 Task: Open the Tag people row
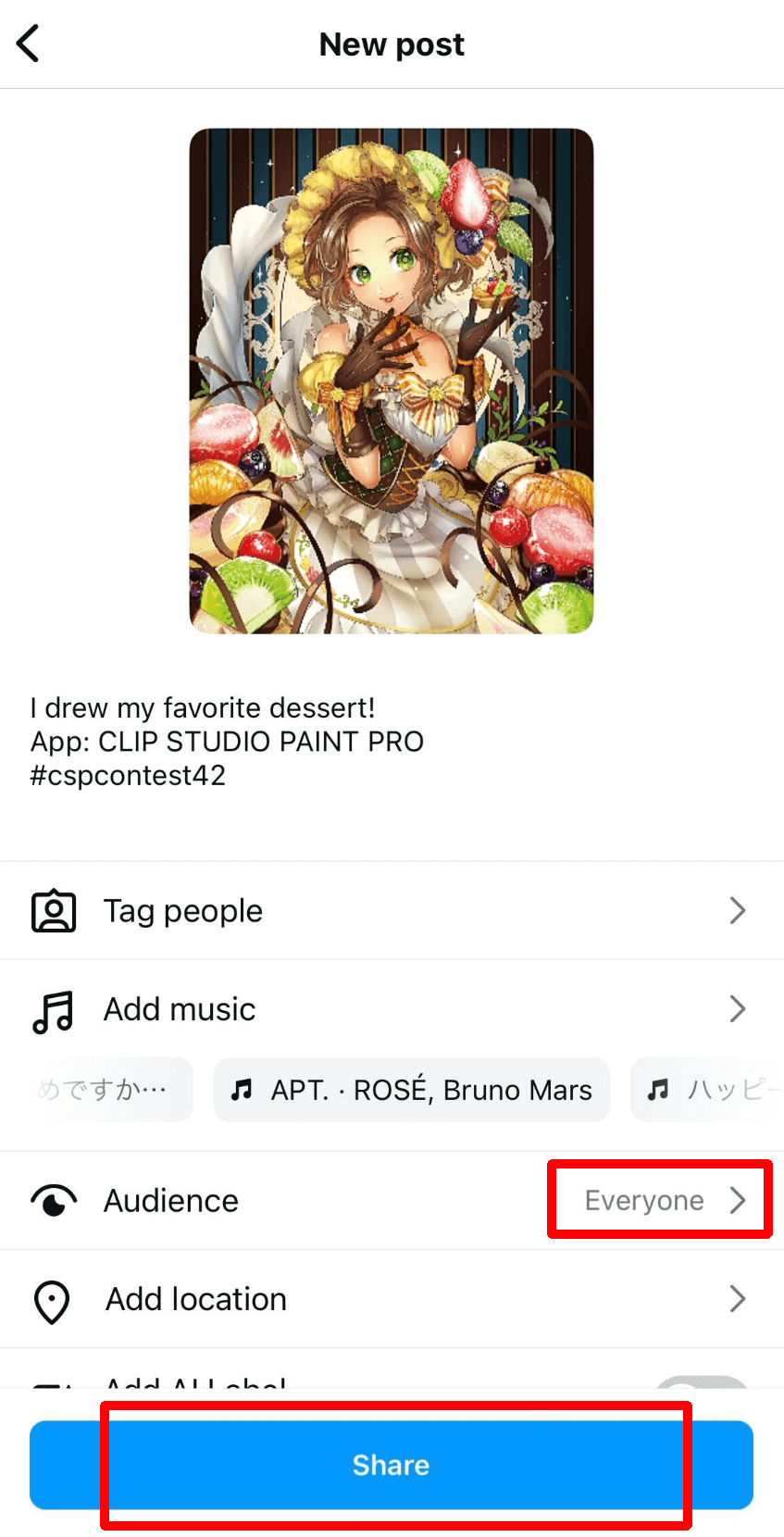coord(392,911)
